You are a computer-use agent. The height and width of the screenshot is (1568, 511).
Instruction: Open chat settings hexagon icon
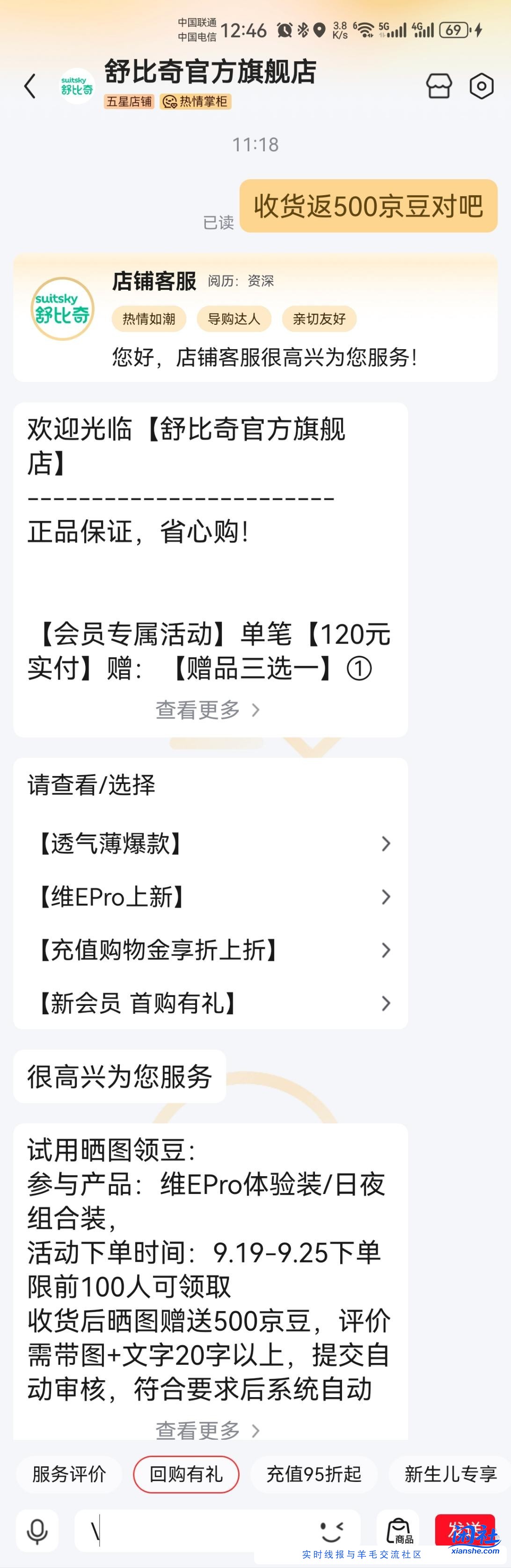(481, 86)
